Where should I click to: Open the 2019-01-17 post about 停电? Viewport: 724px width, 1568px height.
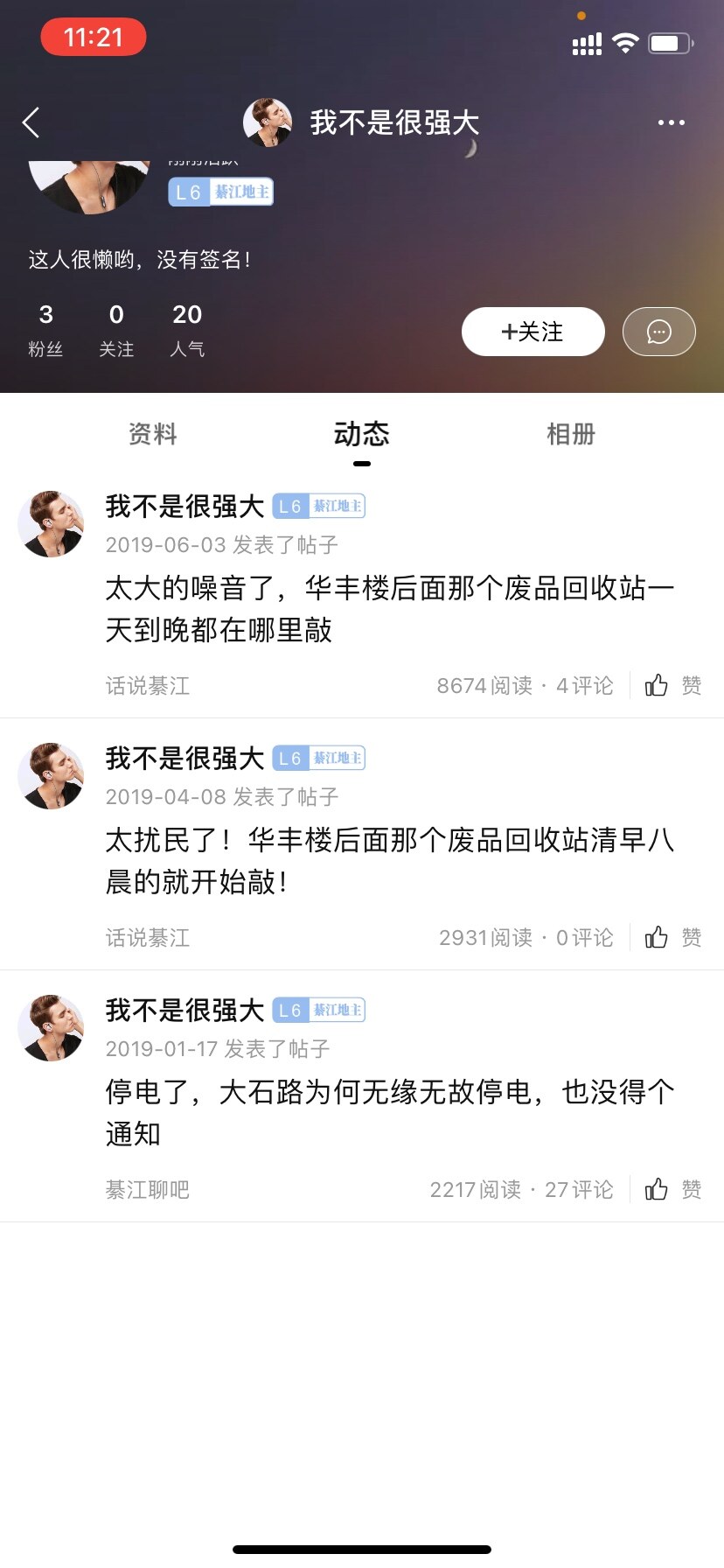coord(389,1113)
